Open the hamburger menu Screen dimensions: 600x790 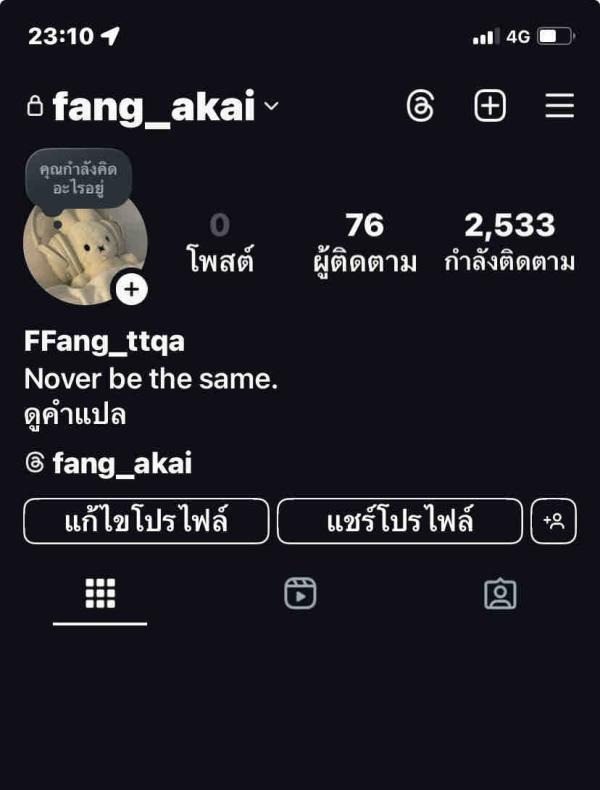pyautogui.click(x=559, y=106)
